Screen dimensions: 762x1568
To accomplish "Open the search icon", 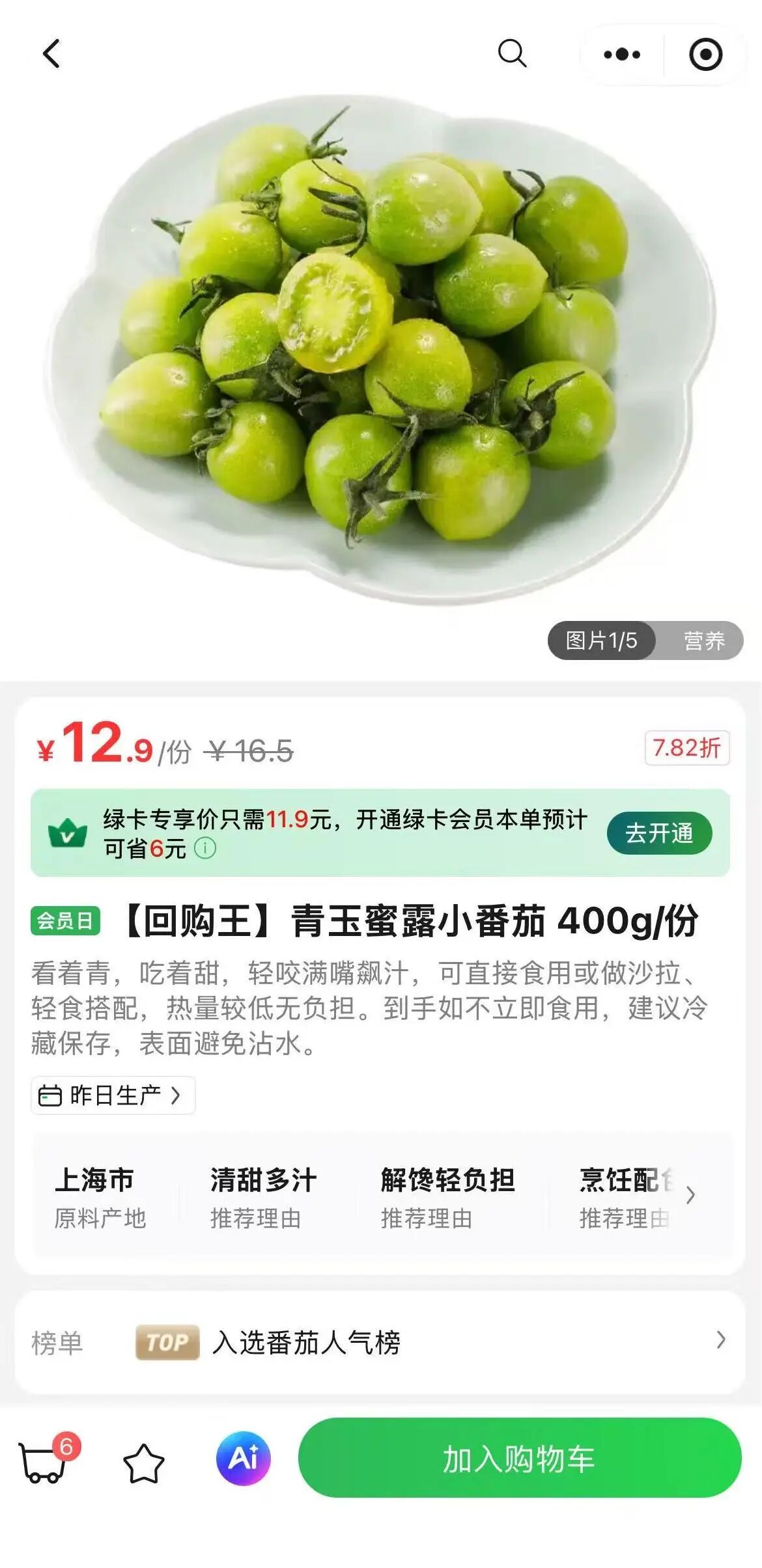I will pos(512,53).
